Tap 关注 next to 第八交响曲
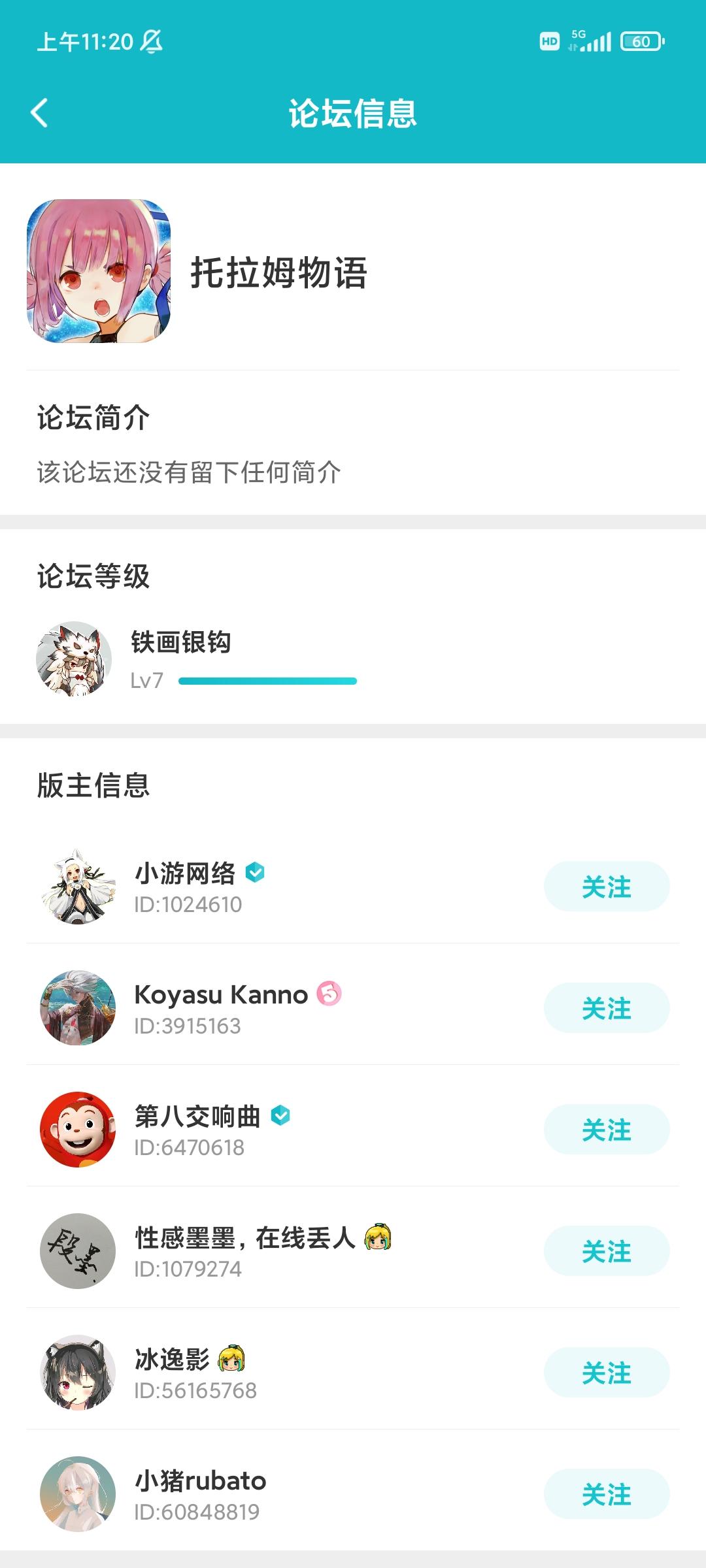The height and width of the screenshot is (1568, 706). point(606,1130)
